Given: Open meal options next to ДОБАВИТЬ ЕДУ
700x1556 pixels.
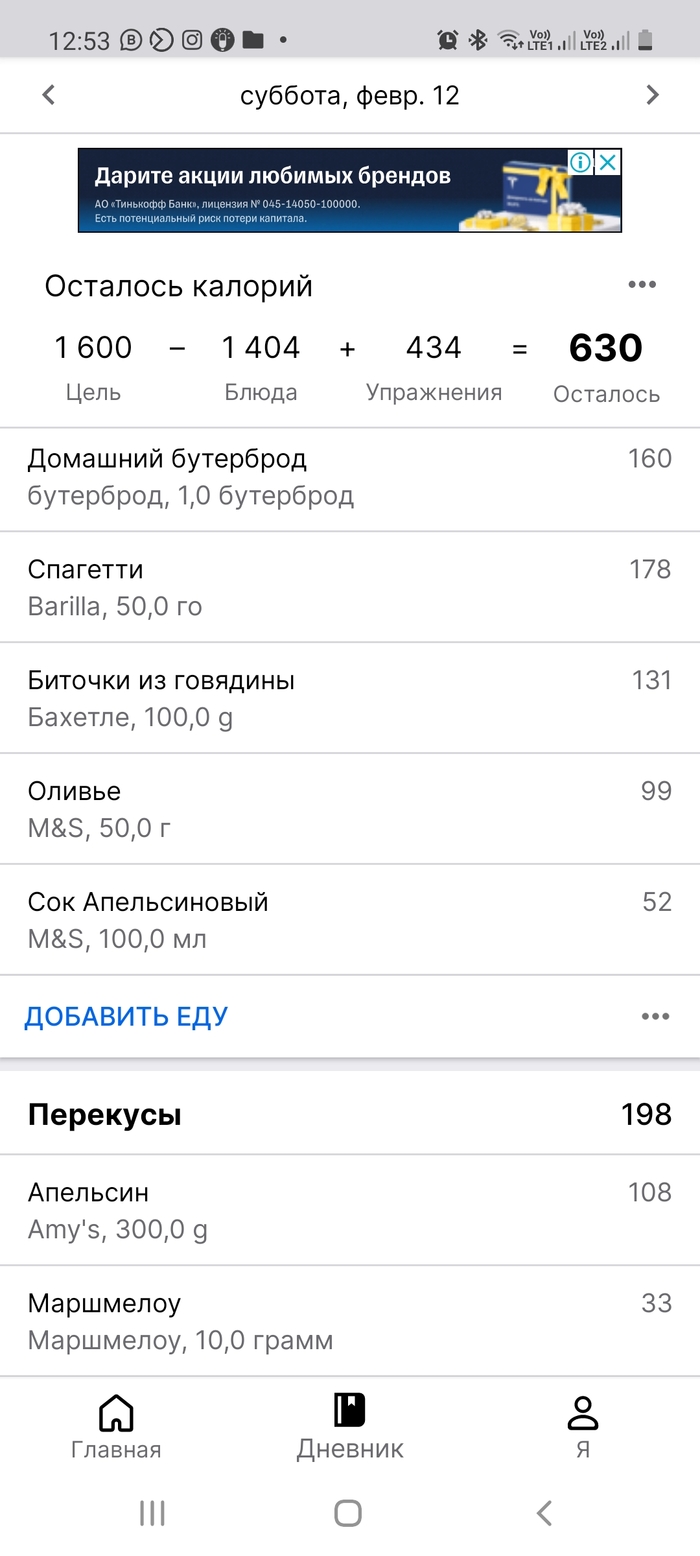Looking at the screenshot, I should pos(655,1016).
